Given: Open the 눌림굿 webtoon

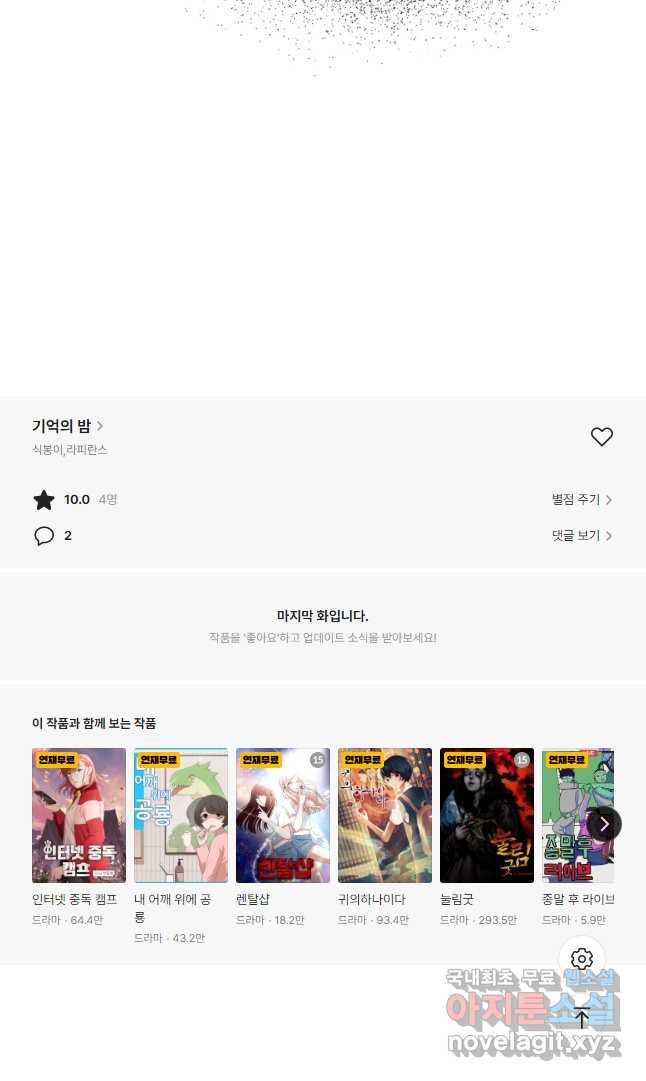Looking at the screenshot, I should [487, 815].
